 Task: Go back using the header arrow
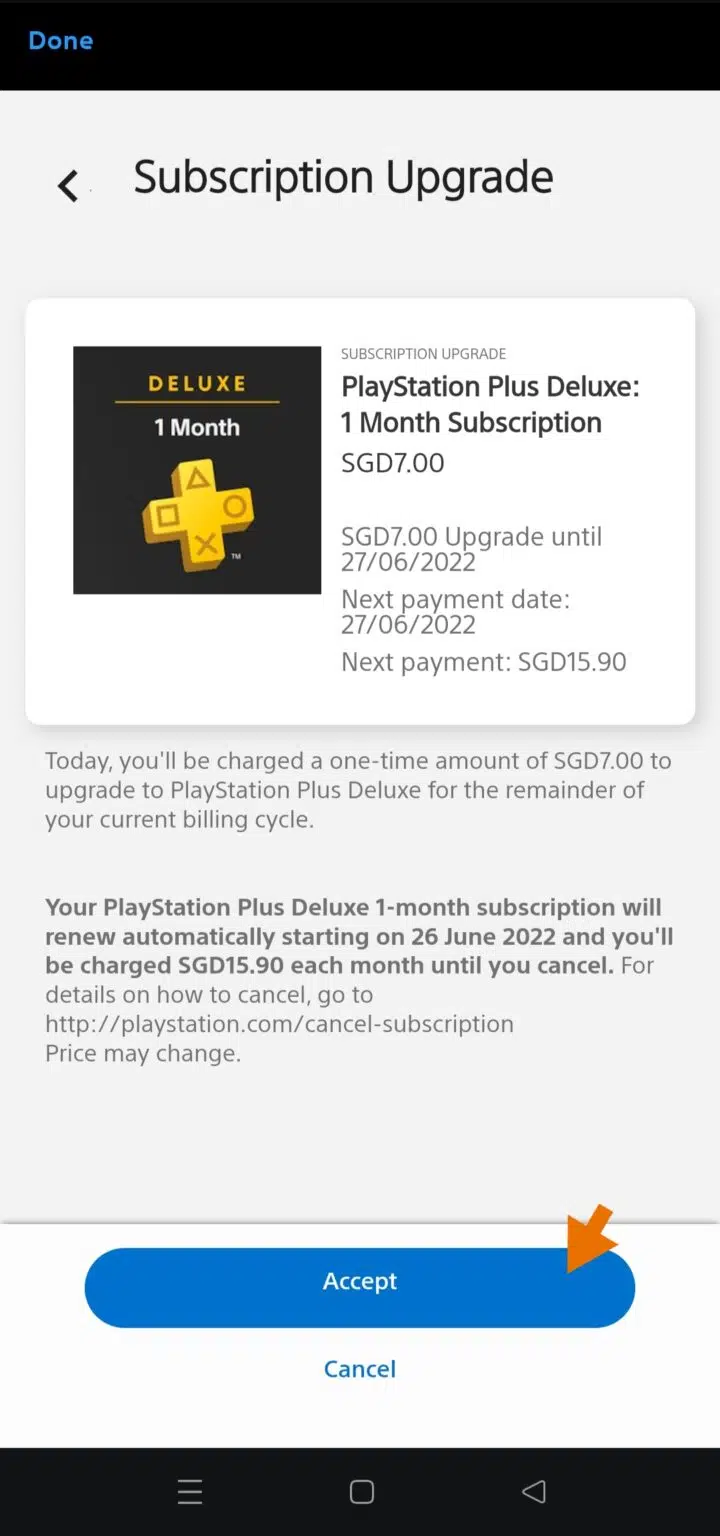click(x=68, y=185)
